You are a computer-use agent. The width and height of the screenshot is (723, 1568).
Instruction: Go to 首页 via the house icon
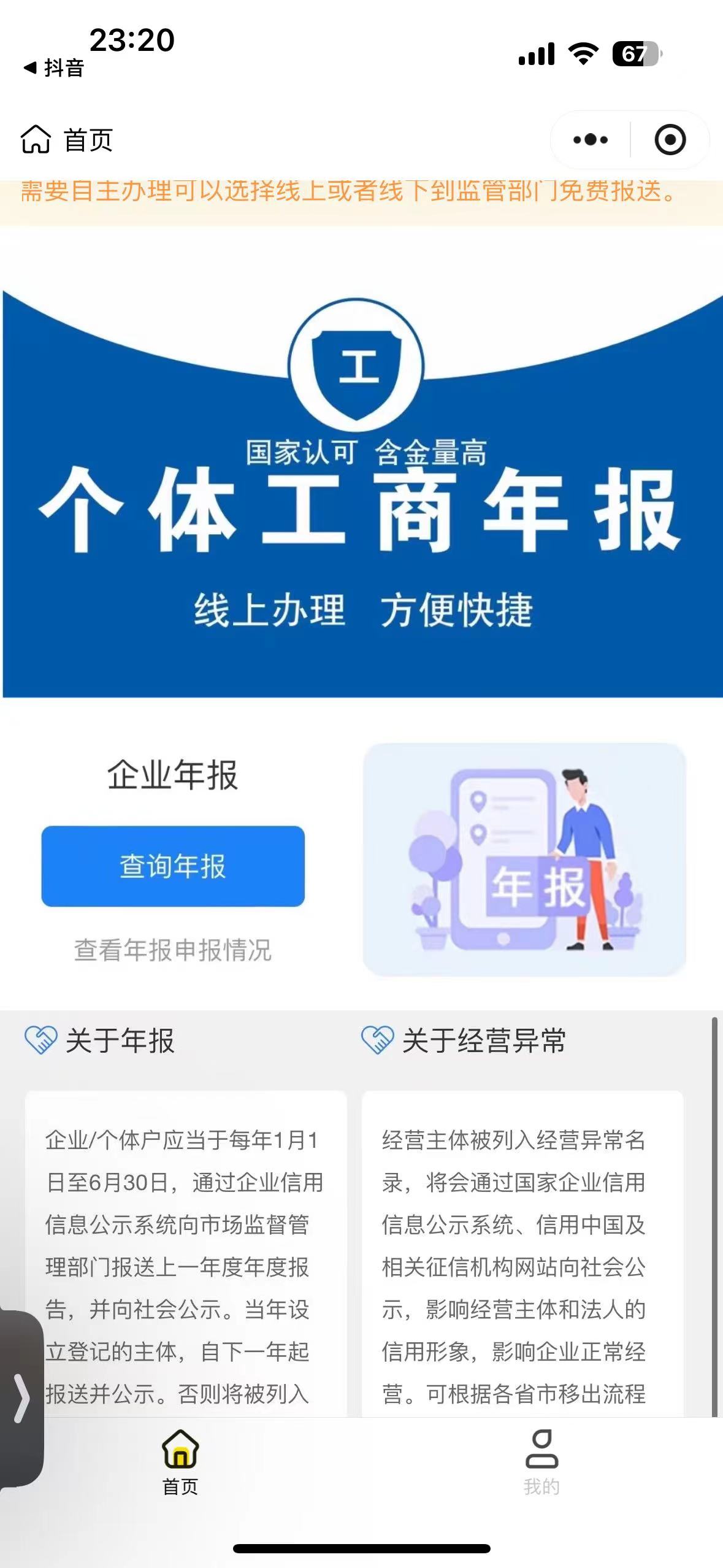point(36,139)
